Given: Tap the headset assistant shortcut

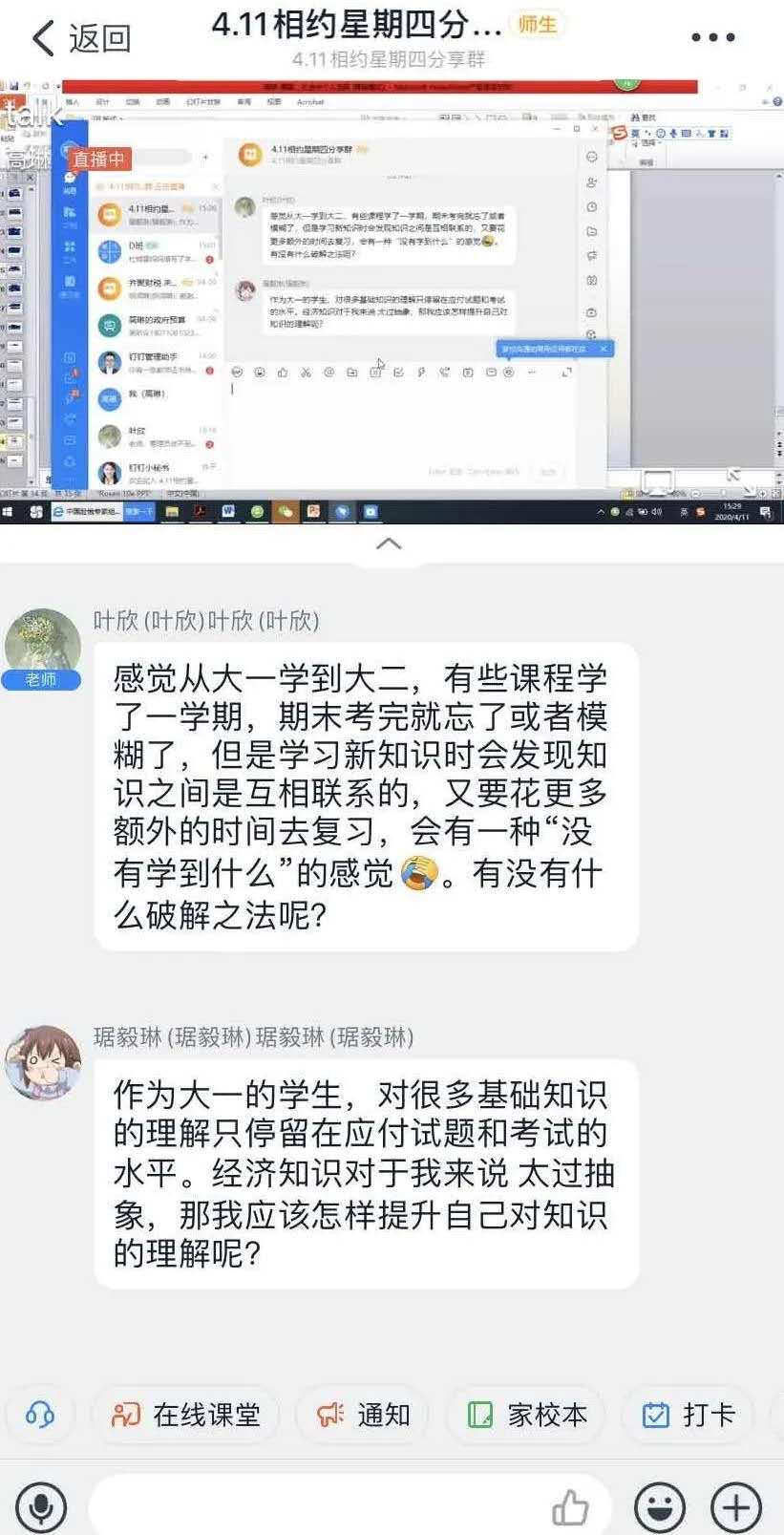Looking at the screenshot, I should [40, 1415].
